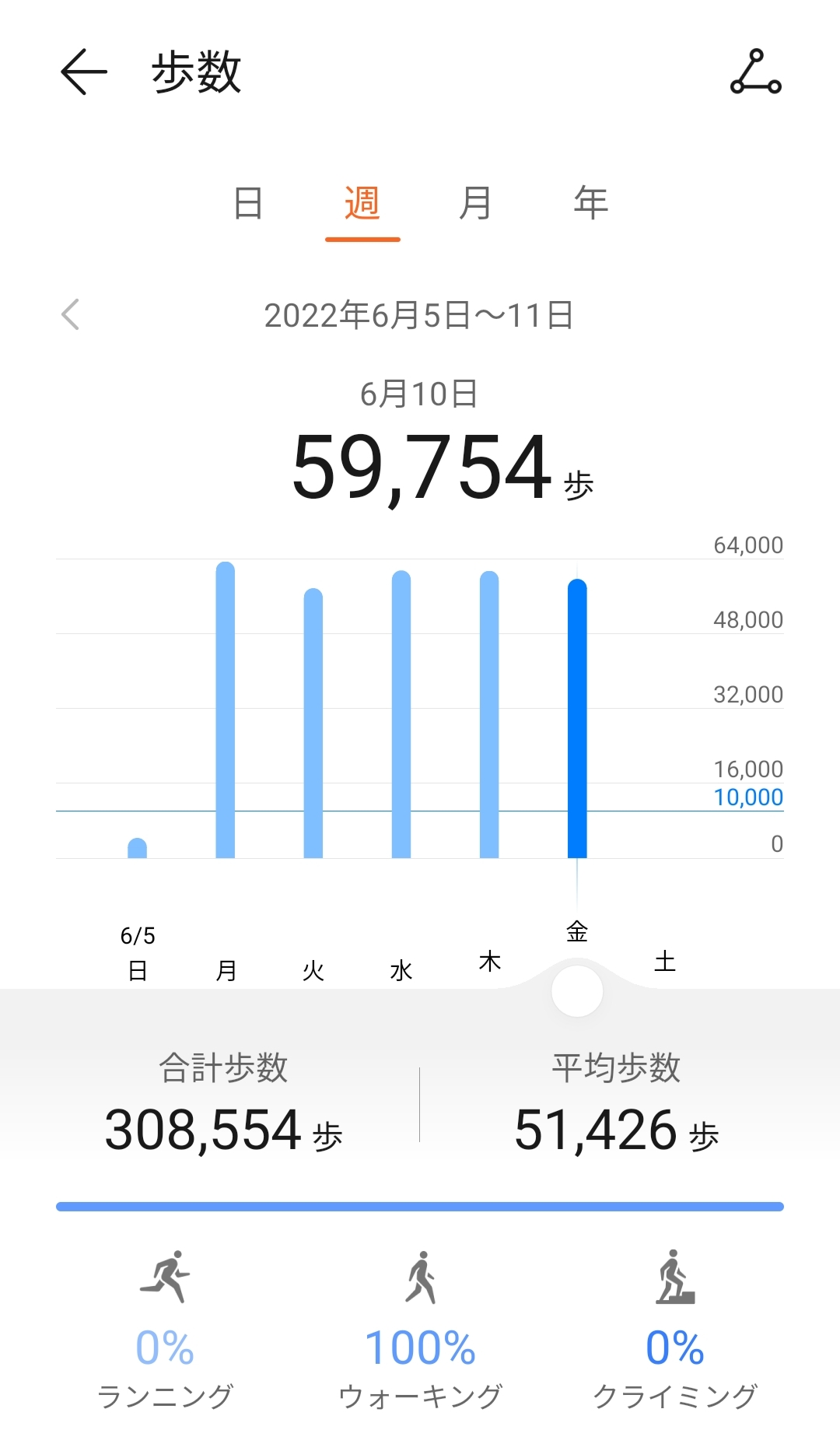
Task: Select the Tuesday (火) bar
Action: (x=313, y=723)
